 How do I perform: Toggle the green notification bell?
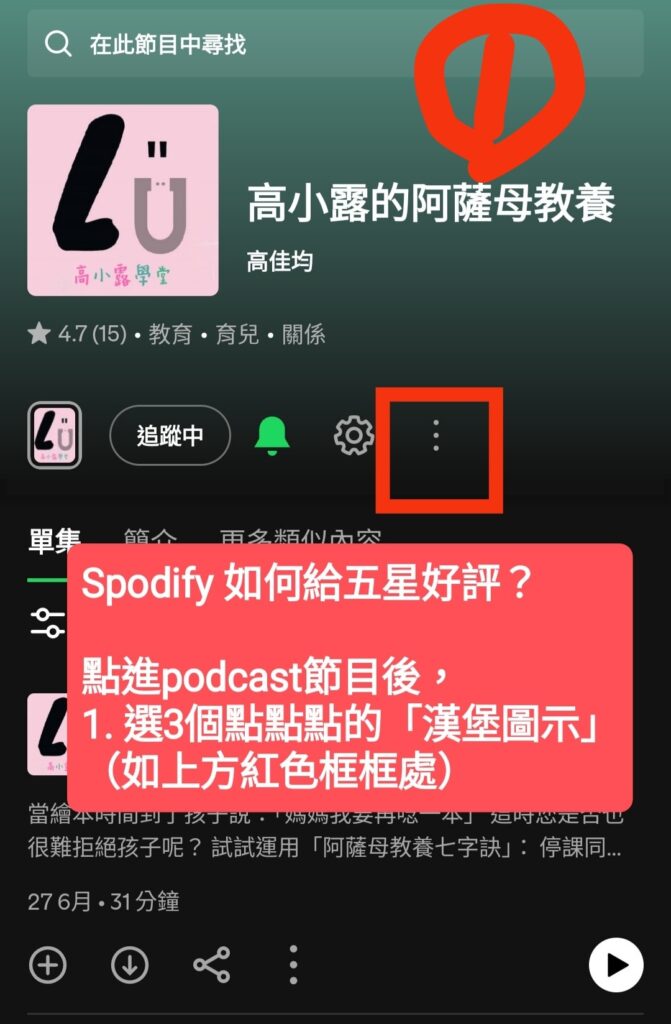pyautogui.click(x=272, y=436)
